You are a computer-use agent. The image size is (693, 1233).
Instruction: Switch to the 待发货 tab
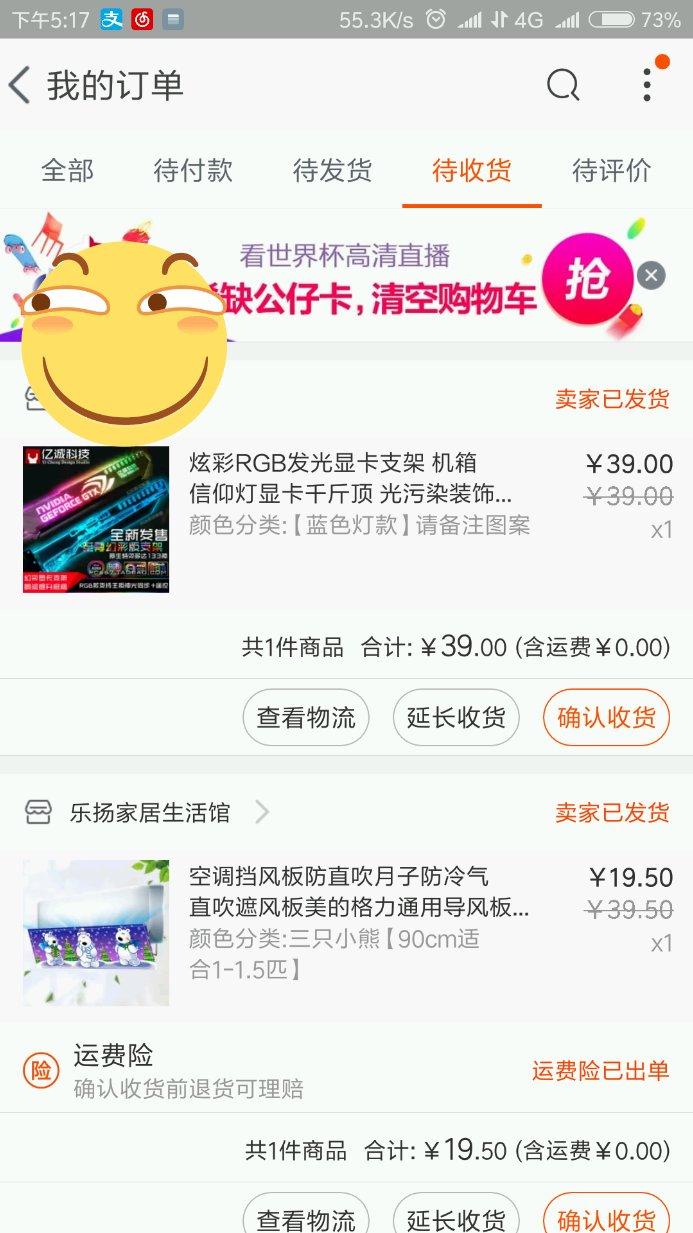click(332, 171)
